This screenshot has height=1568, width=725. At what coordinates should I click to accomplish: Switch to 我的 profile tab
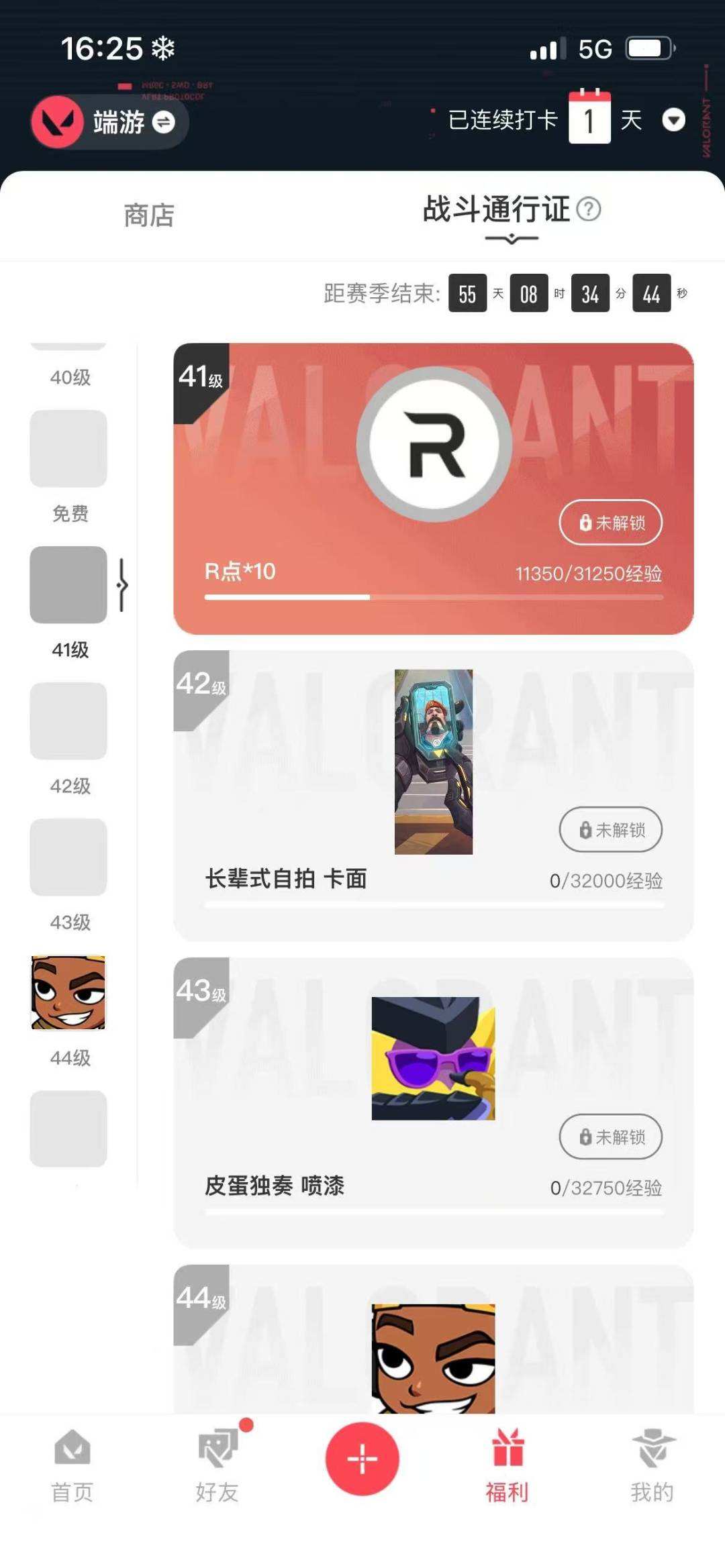pyautogui.click(x=652, y=1465)
